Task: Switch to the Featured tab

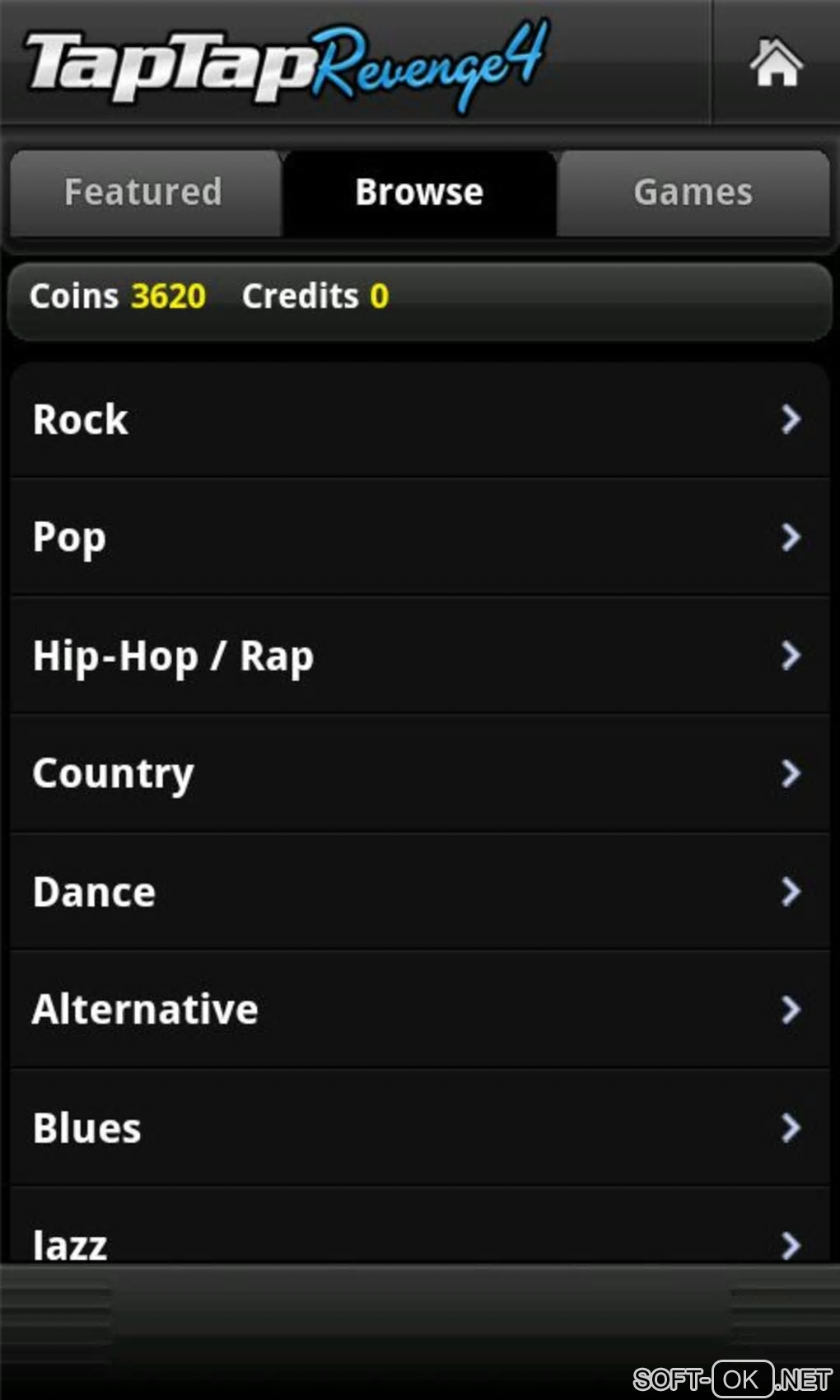Action: [x=144, y=193]
